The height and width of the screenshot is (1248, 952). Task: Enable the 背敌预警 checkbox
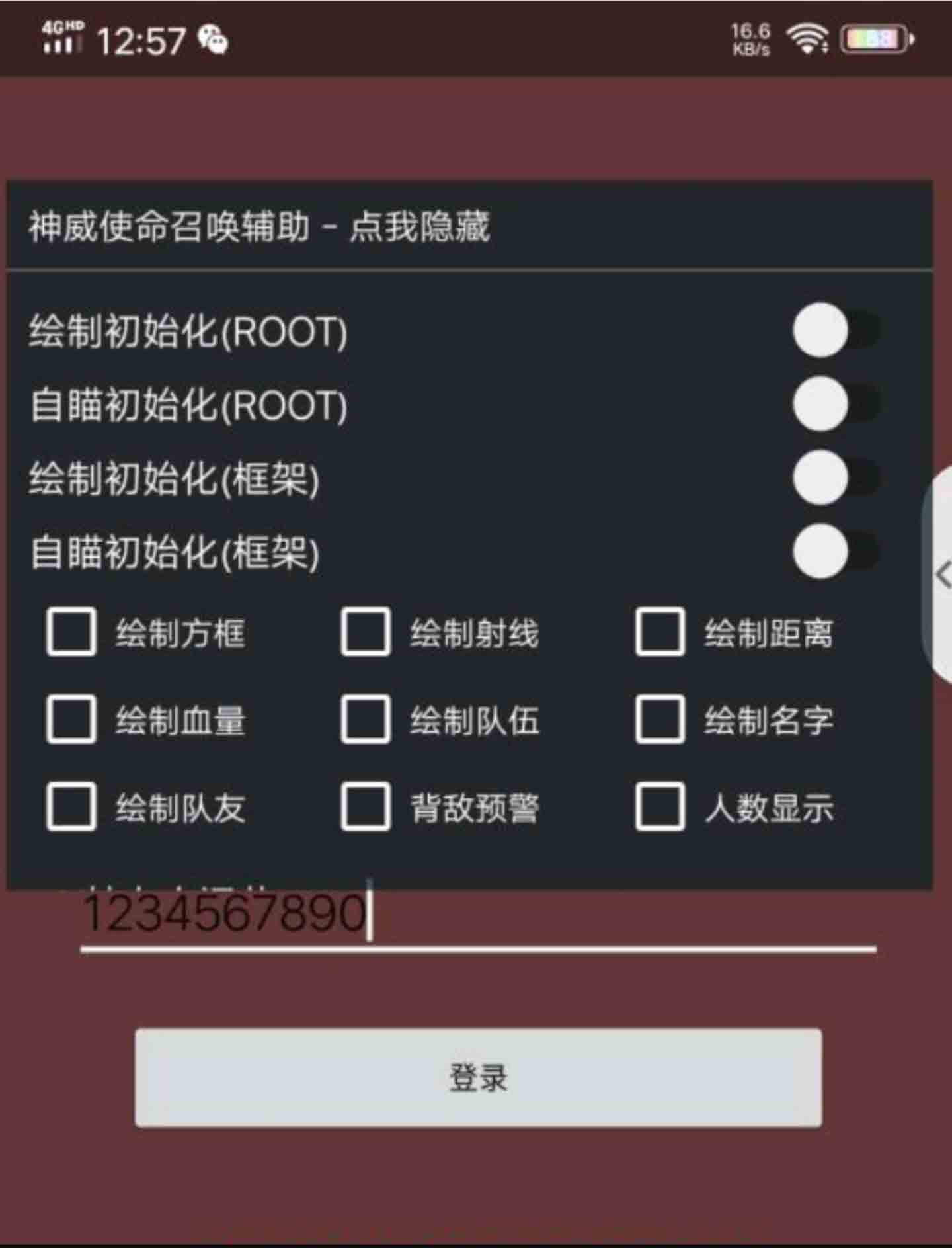(x=365, y=806)
